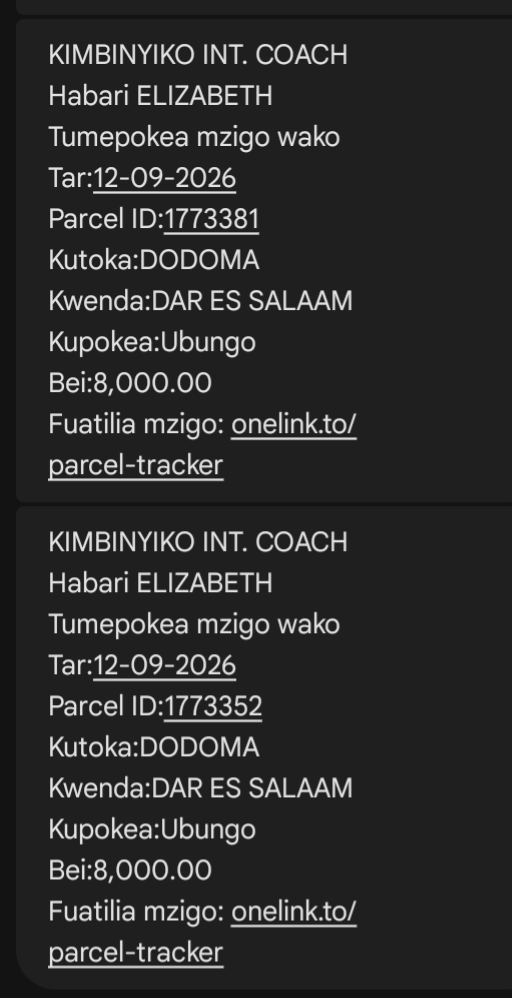The width and height of the screenshot is (512, 998).
Task: Tap Parcel ID 1773381 link
Action: pos(211,220)
